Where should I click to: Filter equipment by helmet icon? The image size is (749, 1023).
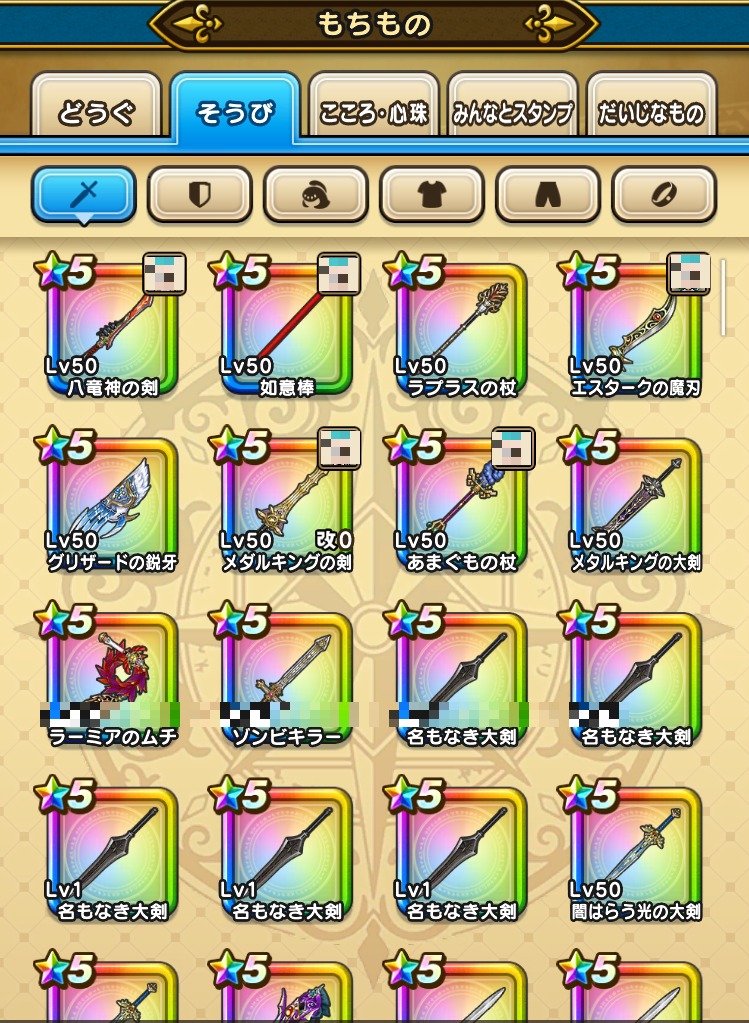coord(316,194)
